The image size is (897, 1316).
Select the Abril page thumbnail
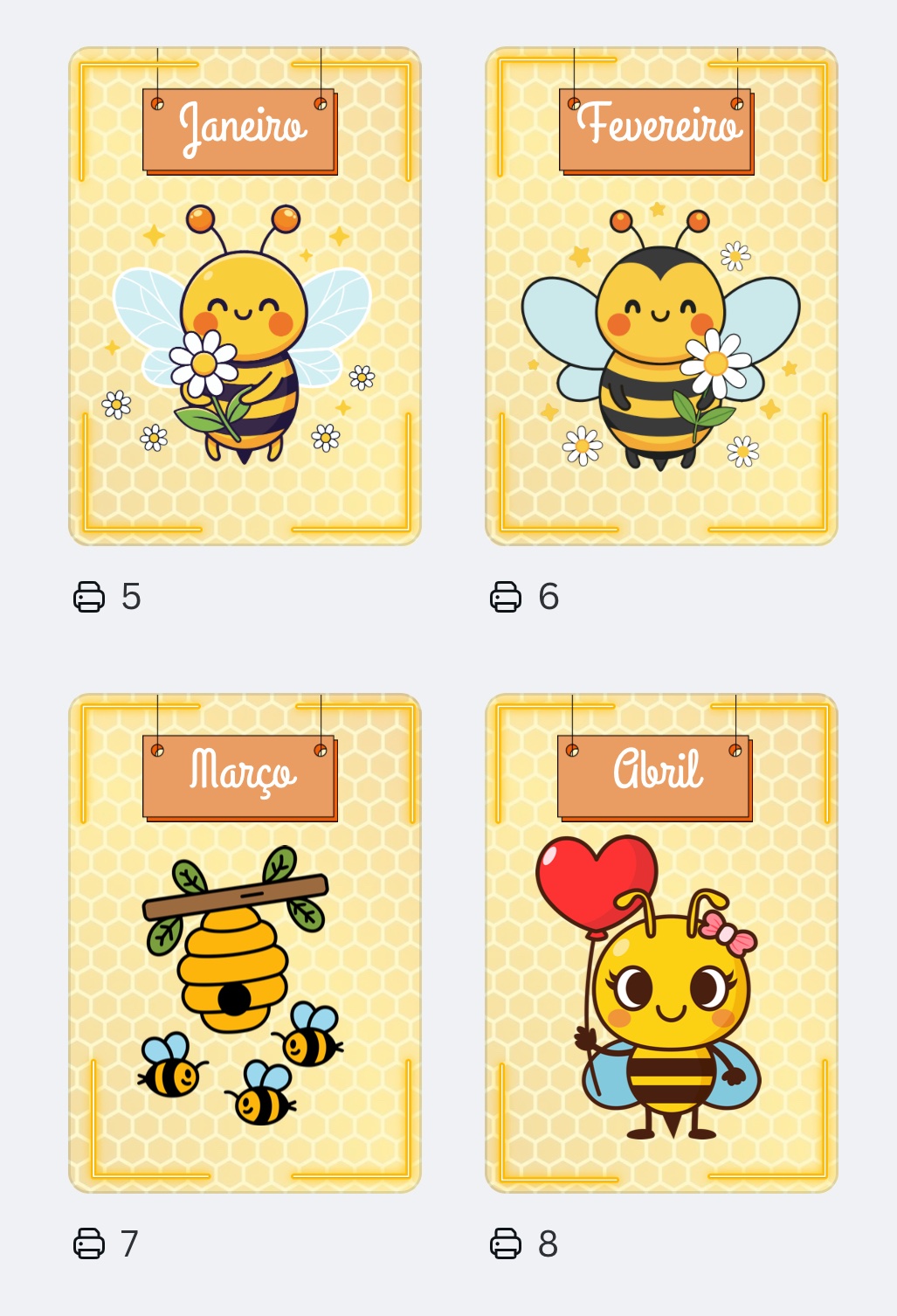click(x=661, y=944)
